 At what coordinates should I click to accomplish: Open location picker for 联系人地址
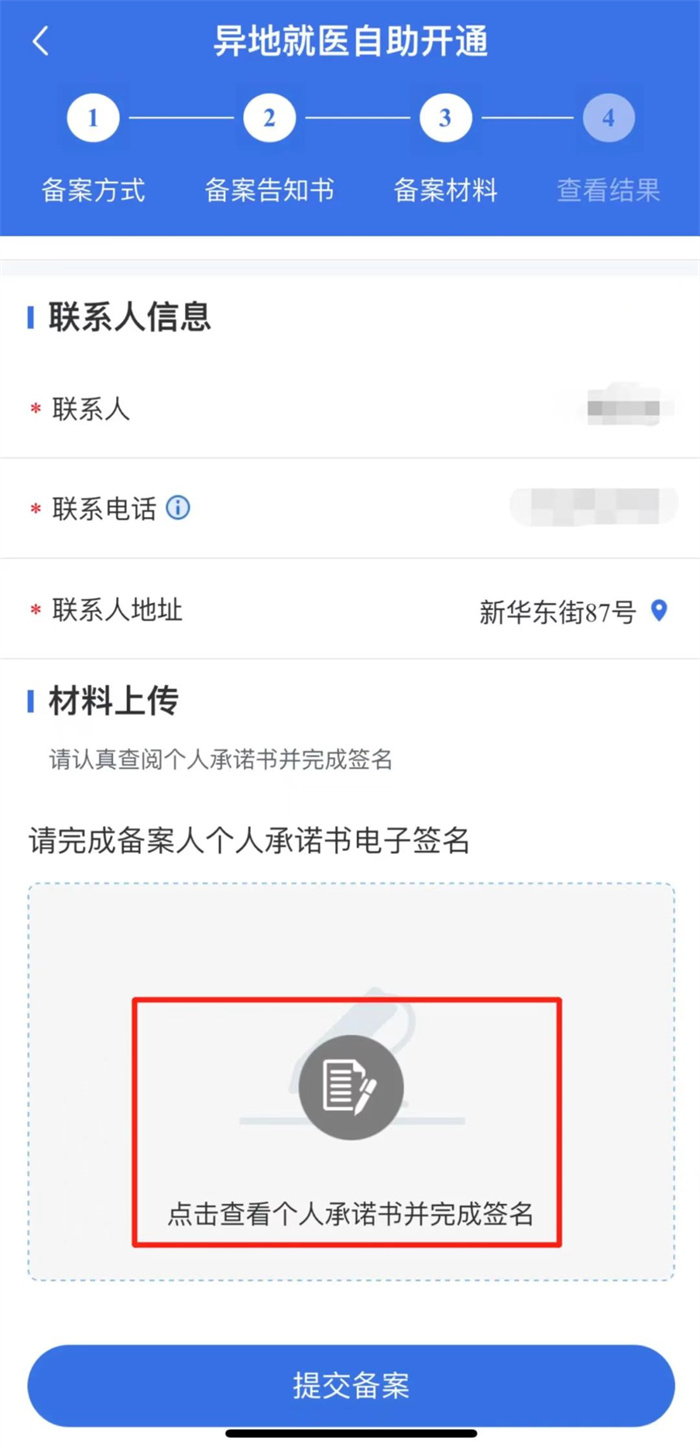click(x=659, y=610)
